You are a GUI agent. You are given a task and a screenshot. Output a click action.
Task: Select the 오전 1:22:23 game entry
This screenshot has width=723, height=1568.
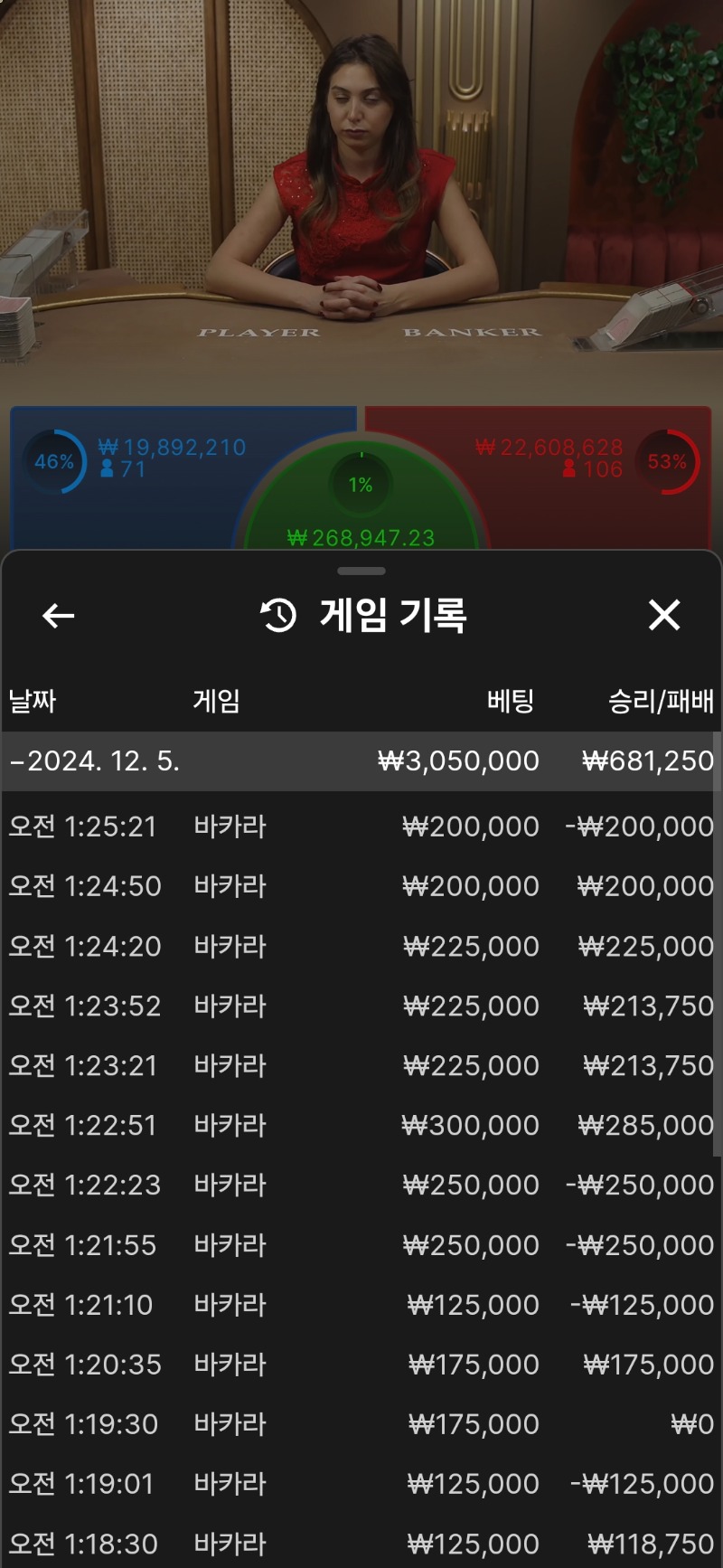coord(361,1185)
